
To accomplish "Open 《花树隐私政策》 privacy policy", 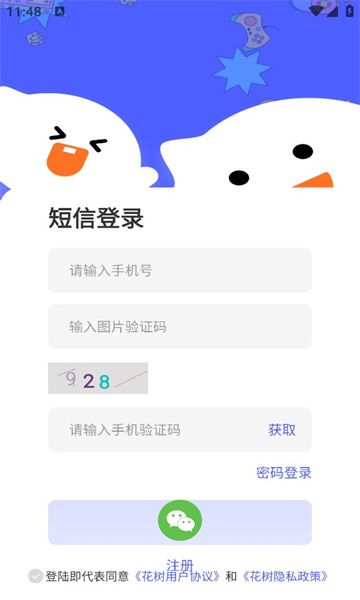I will coord(285,576).
